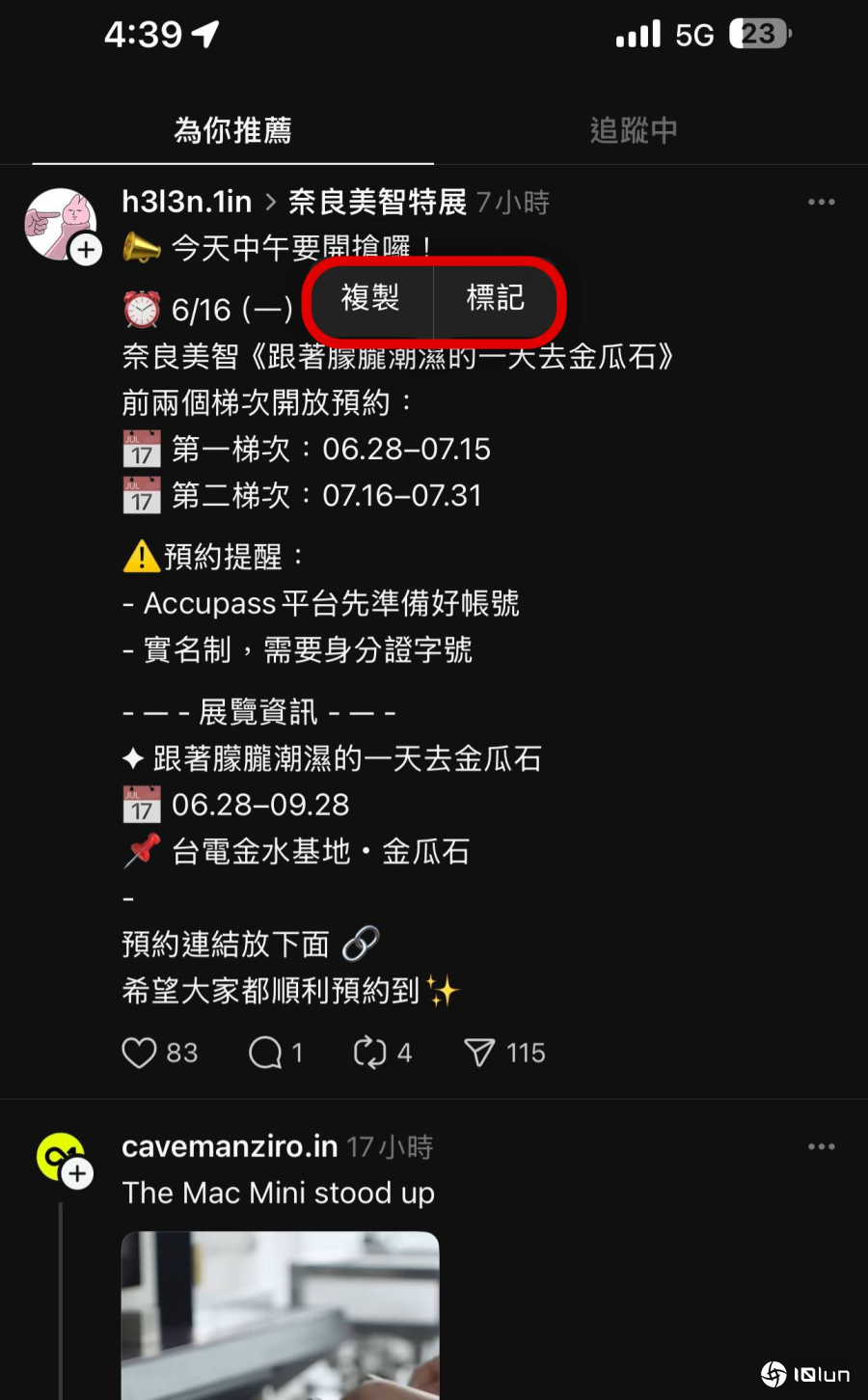Follow cavemanziro.in via avatar plus icon
868x1400 pixels.
point(77,1174)
